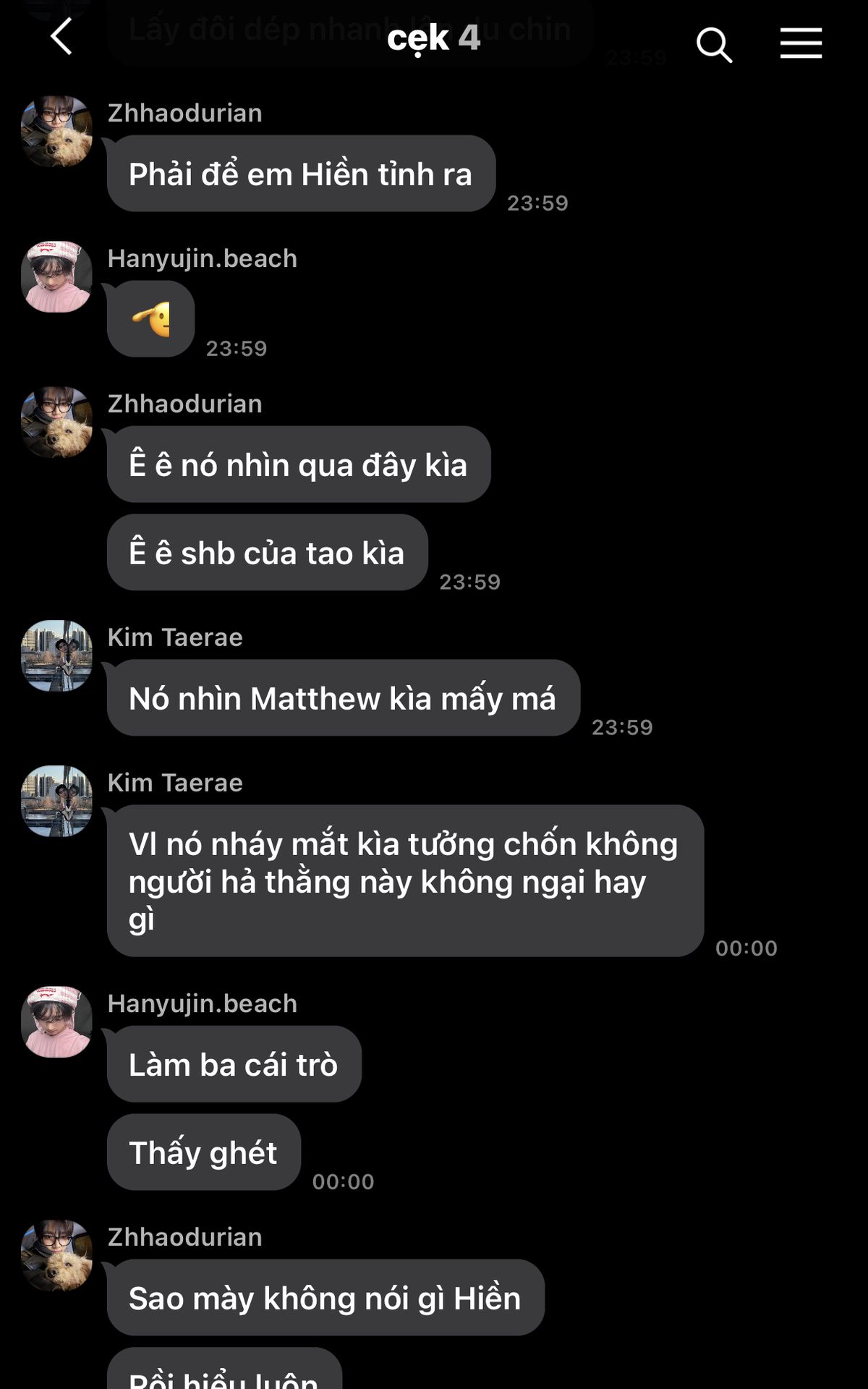Tap Kim Taerae's avatar by 'Nó nhìn Matthew'
This screenshot has height=1389, width=868.
tap(56, 655)
